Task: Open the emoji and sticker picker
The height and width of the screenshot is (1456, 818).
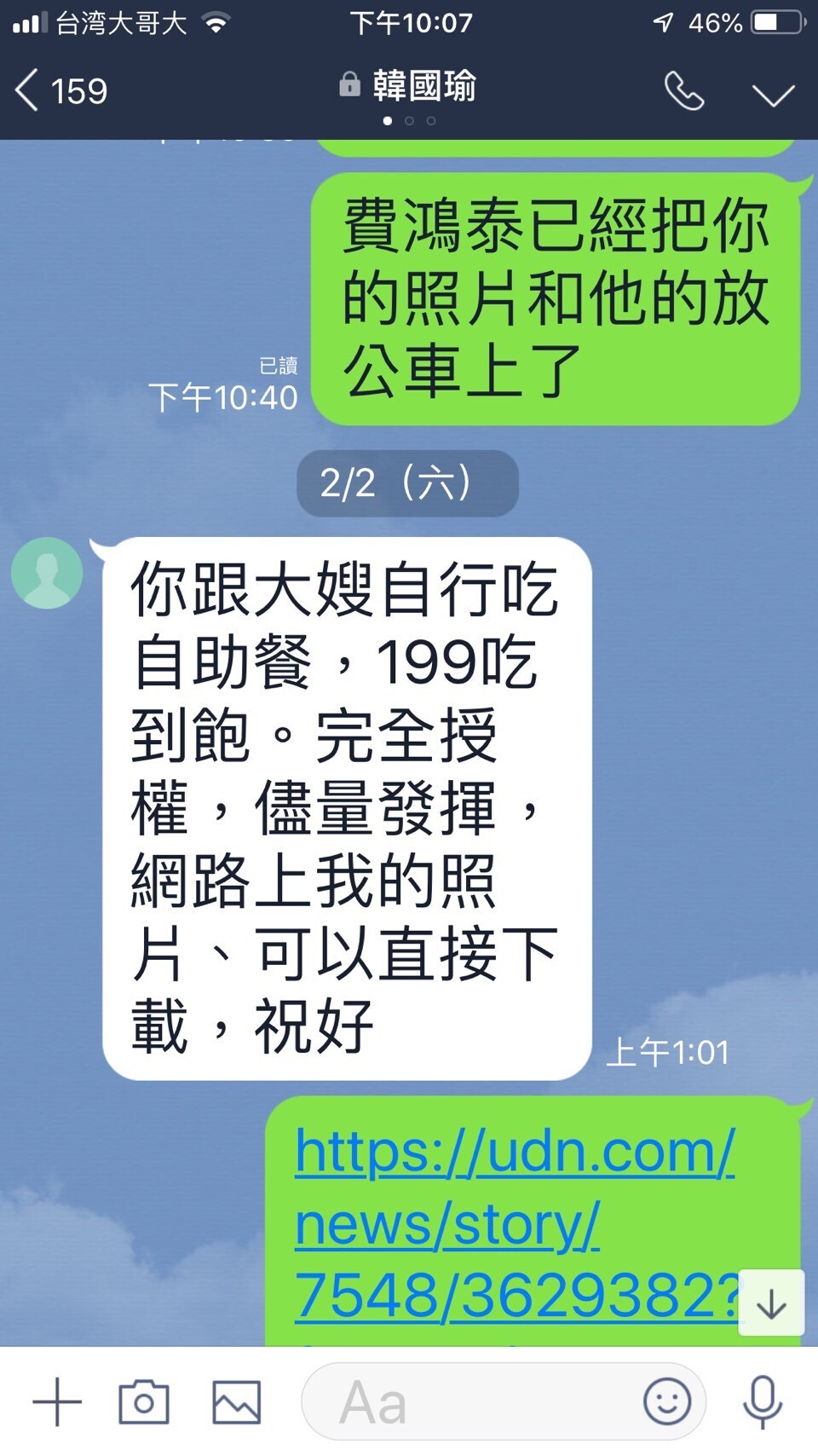Action: tap(666, 1401)
